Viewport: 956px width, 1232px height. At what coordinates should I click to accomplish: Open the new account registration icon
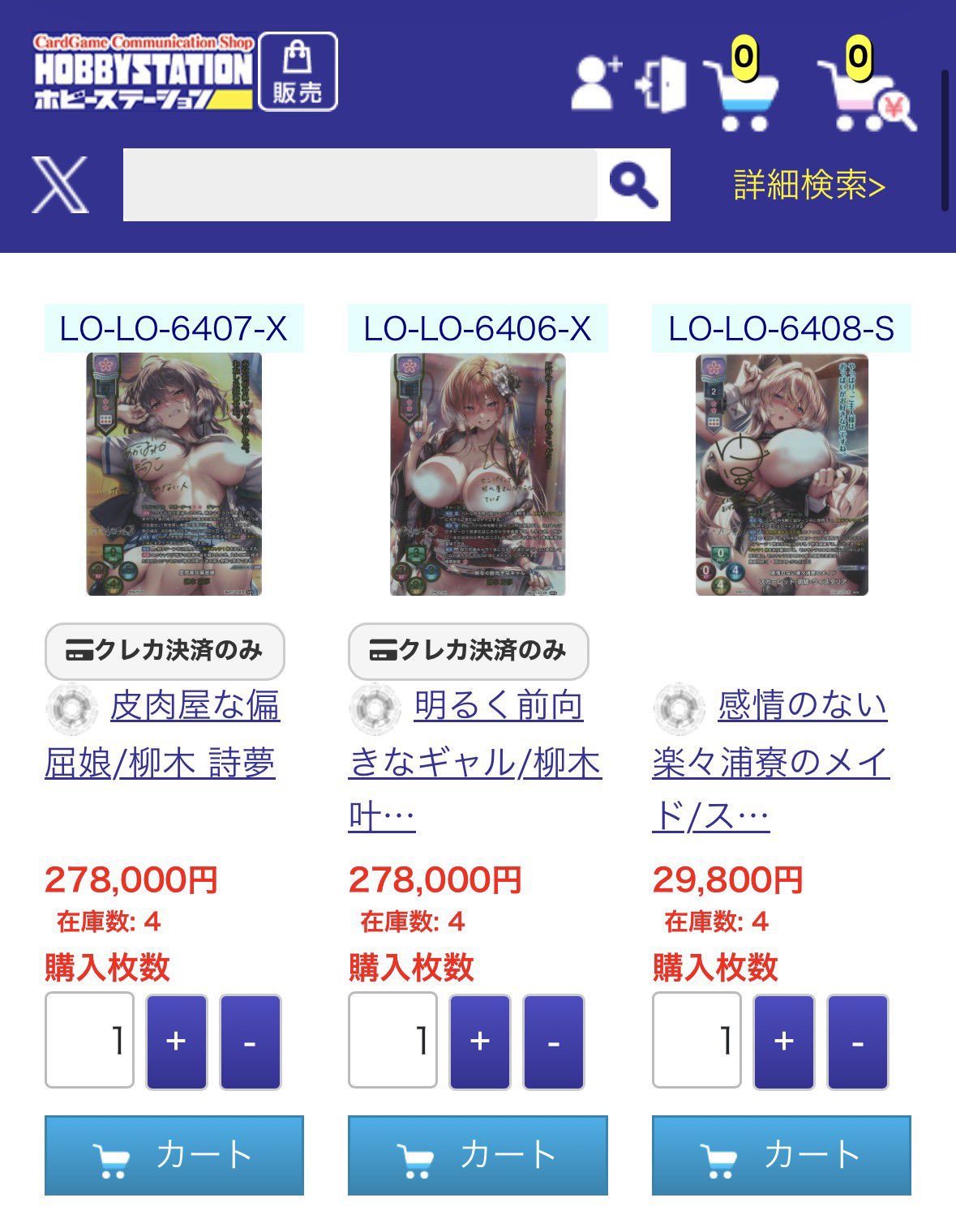coord(595,82)
